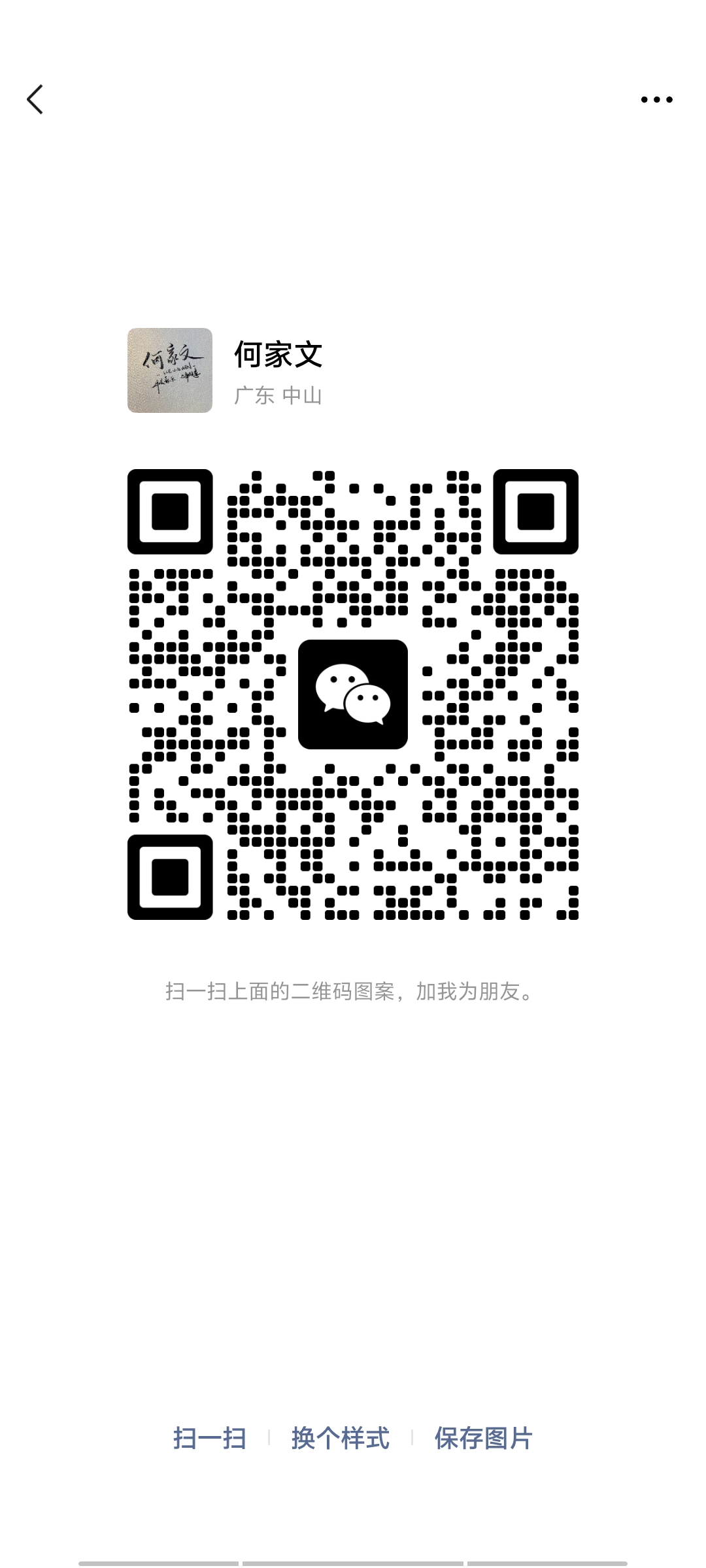Tap 保存图片 to save the image
This screenshot has height=1568, width=706.
coord(484,1439)
